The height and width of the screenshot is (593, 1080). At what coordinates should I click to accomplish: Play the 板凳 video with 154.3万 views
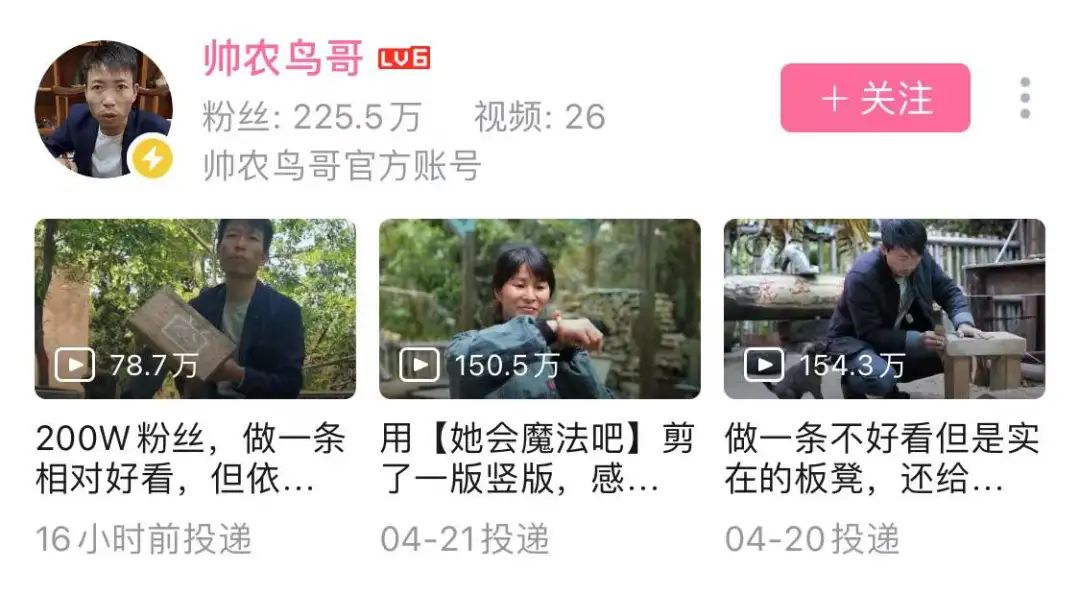pos(884,309)
